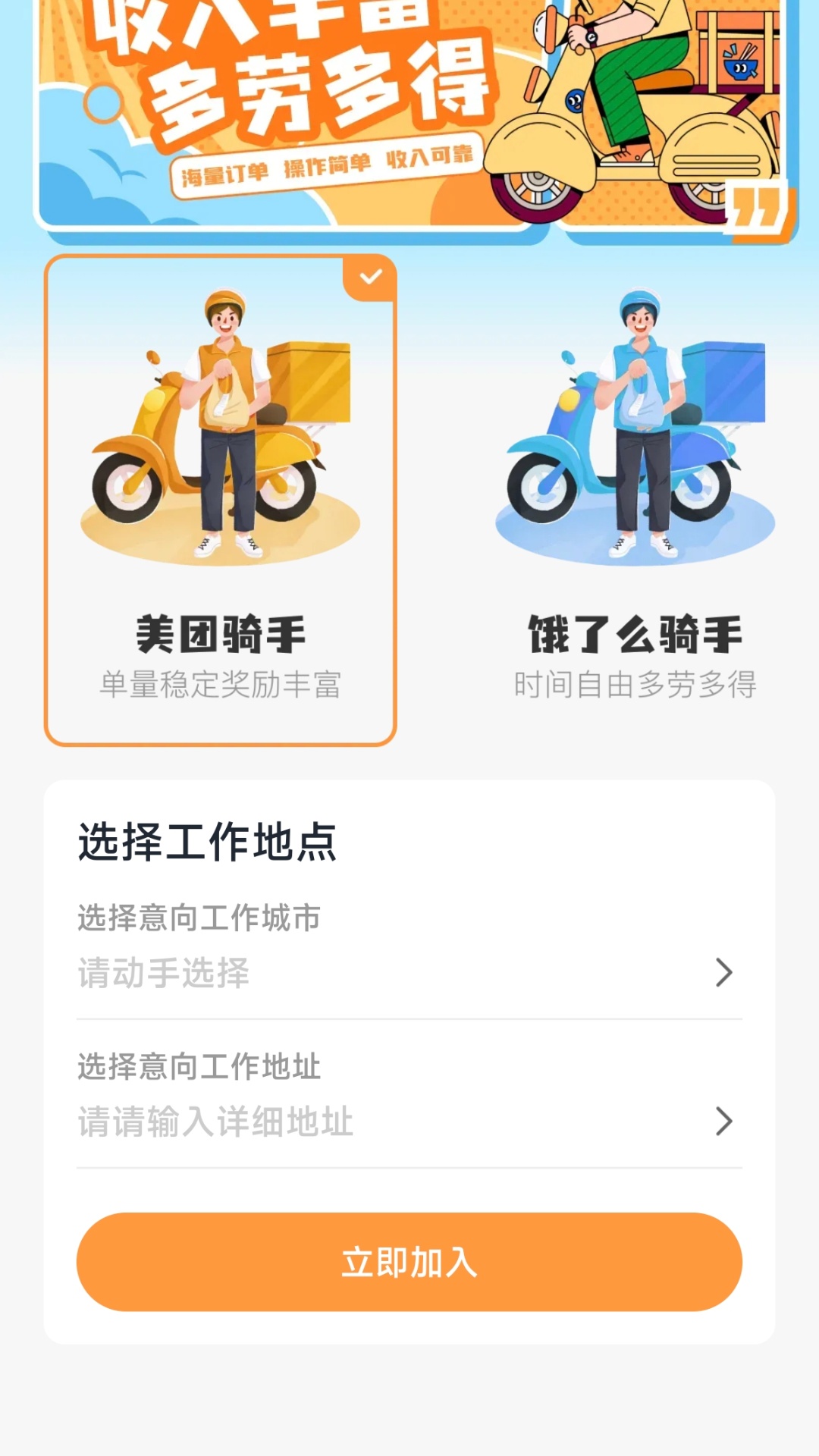Screen dimensions: 819x1456
Task: Open the 选择意向工作地址 address field
Action: [409, 1121]
